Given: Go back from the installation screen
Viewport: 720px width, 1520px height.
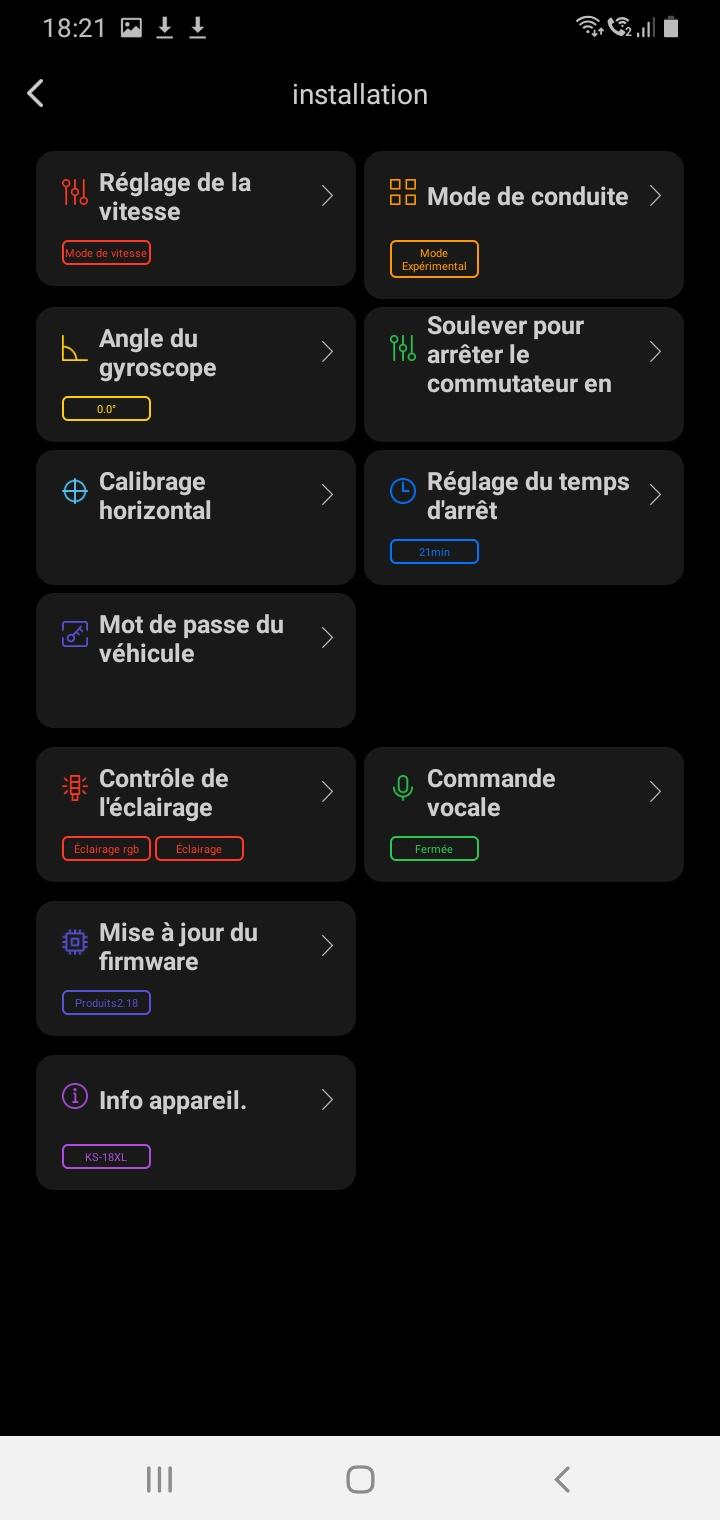Looking at the screenshot, I should pos(36,93).
